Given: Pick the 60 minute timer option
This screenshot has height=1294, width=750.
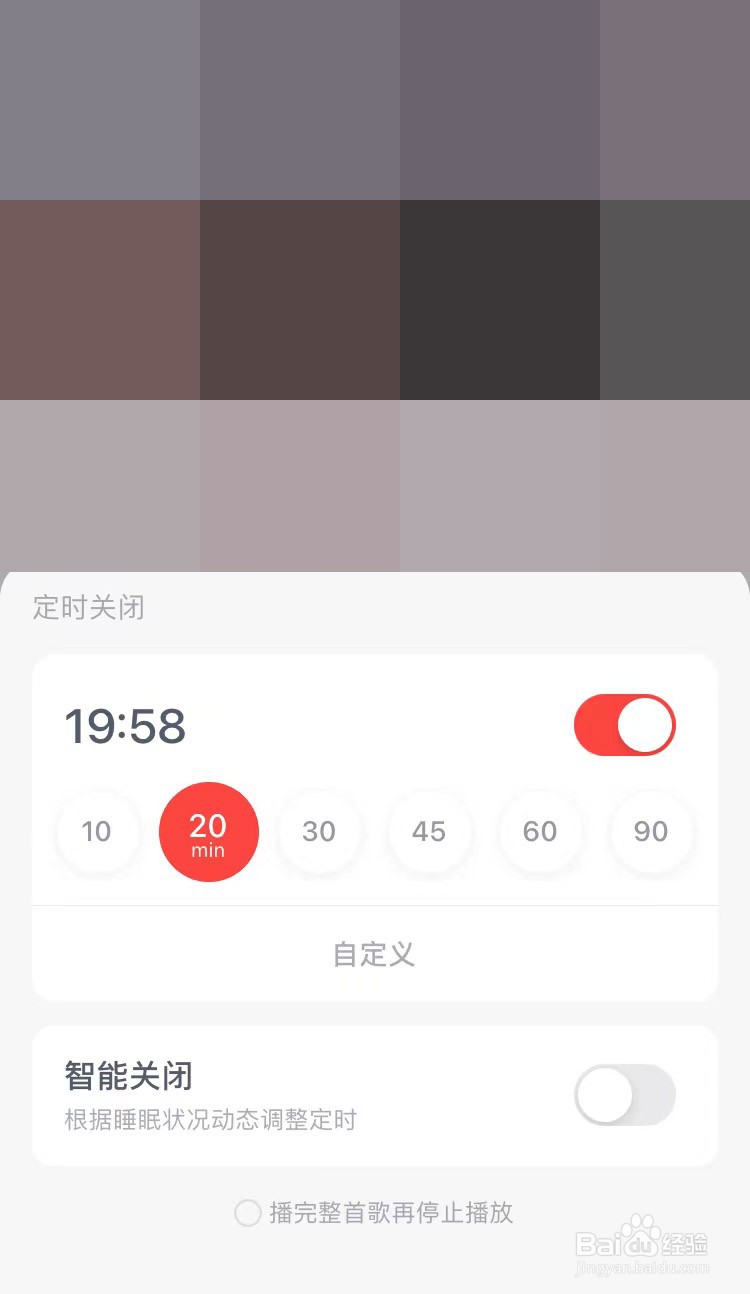Looking at the screenshot, I should [x=541, y=831].
